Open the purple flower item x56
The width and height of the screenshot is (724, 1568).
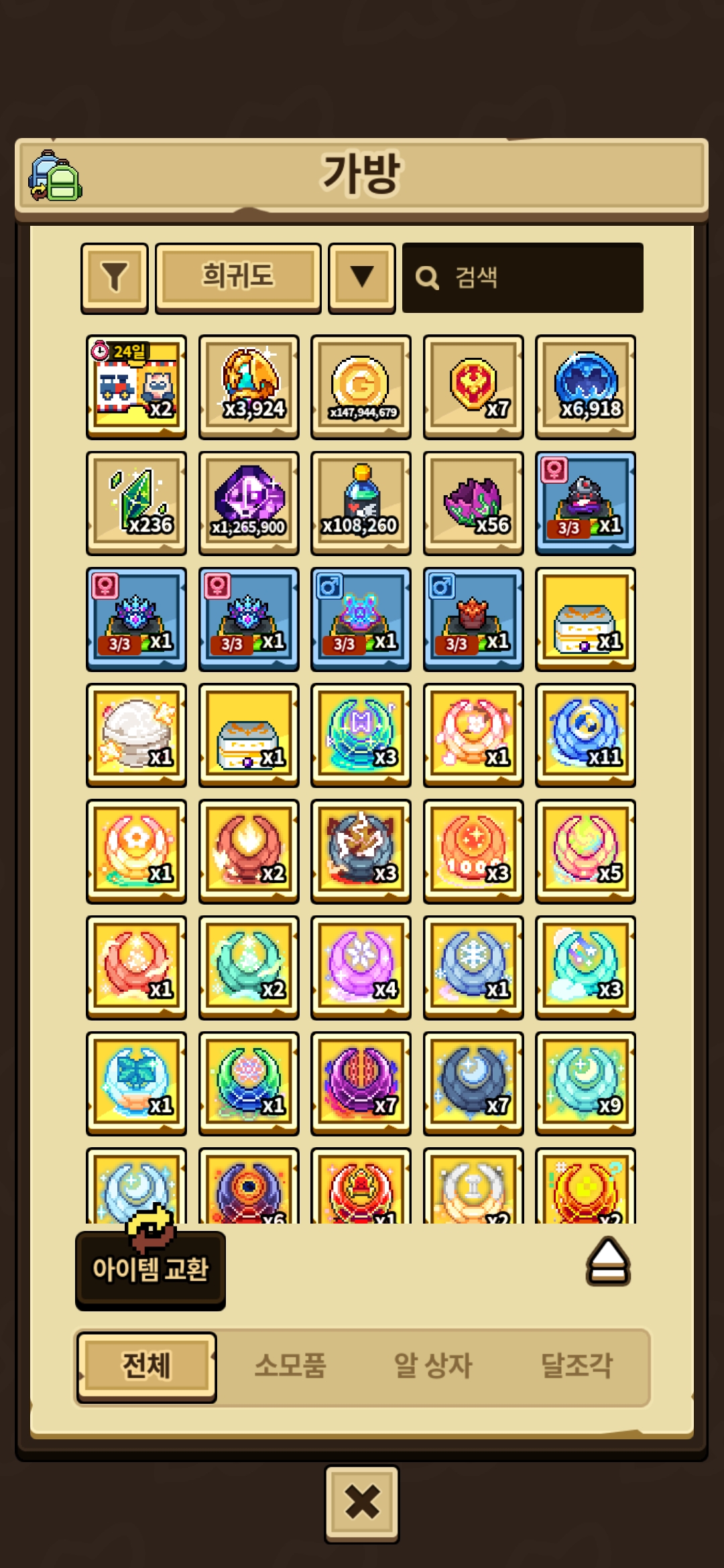(x=473, y=503)
